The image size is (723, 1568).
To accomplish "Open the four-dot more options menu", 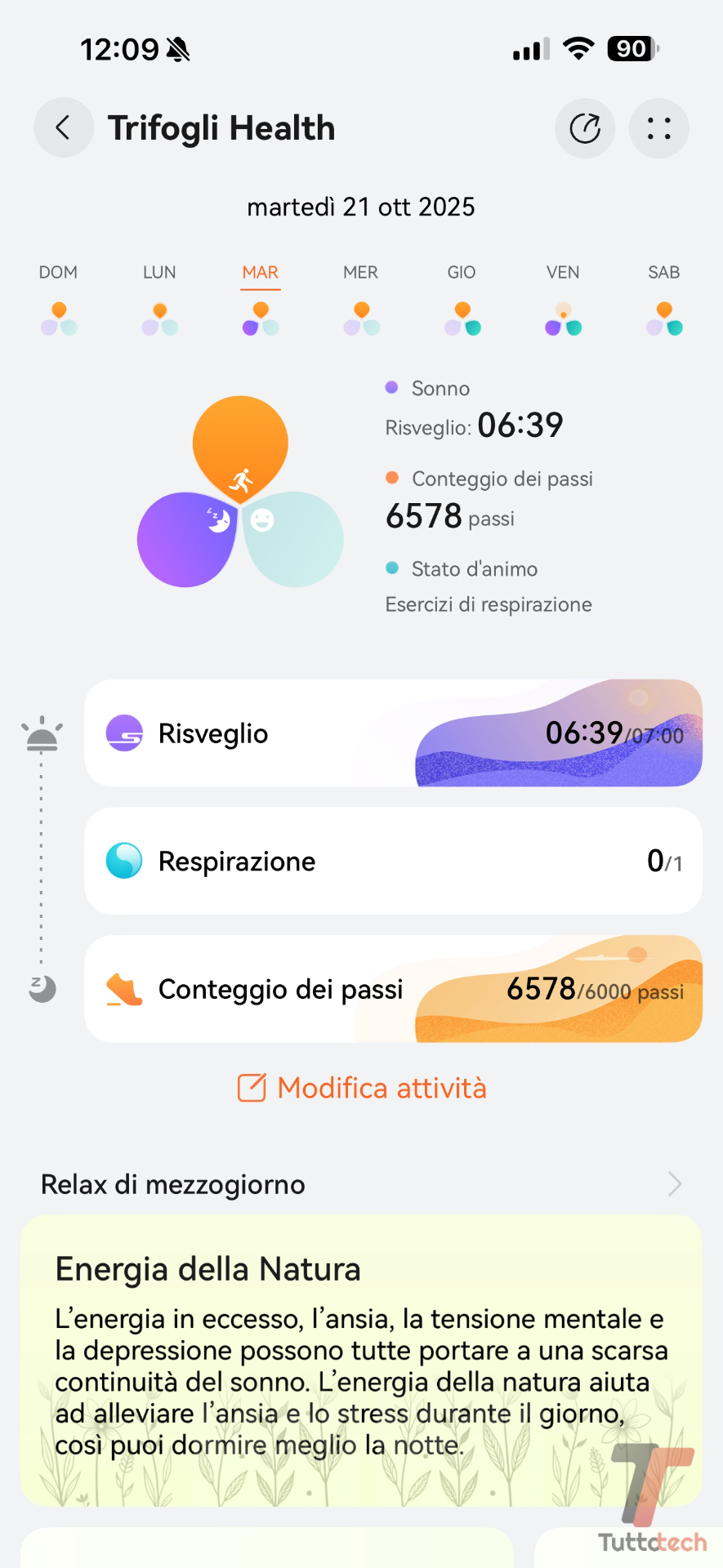I will [658, 128].
